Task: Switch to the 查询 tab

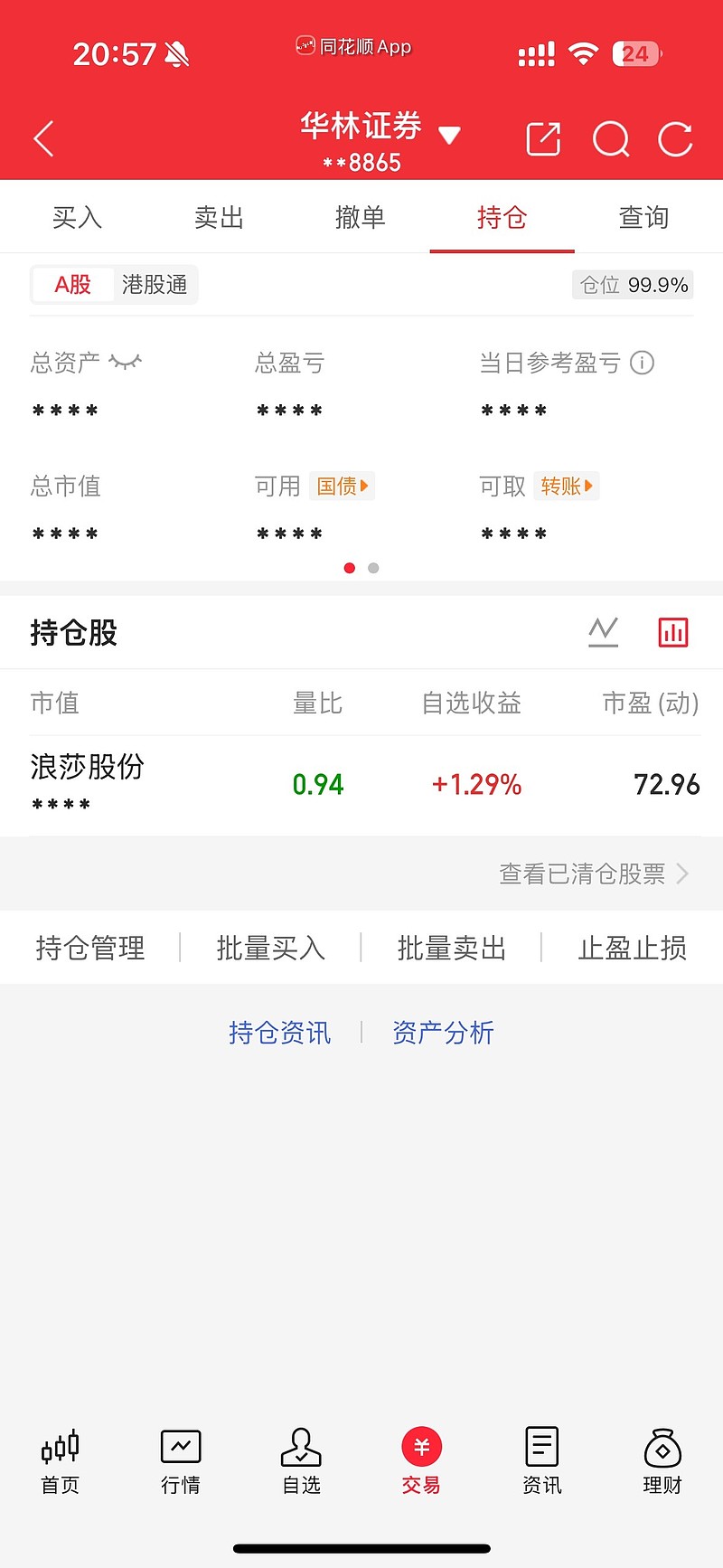Action: pos(643,217)
